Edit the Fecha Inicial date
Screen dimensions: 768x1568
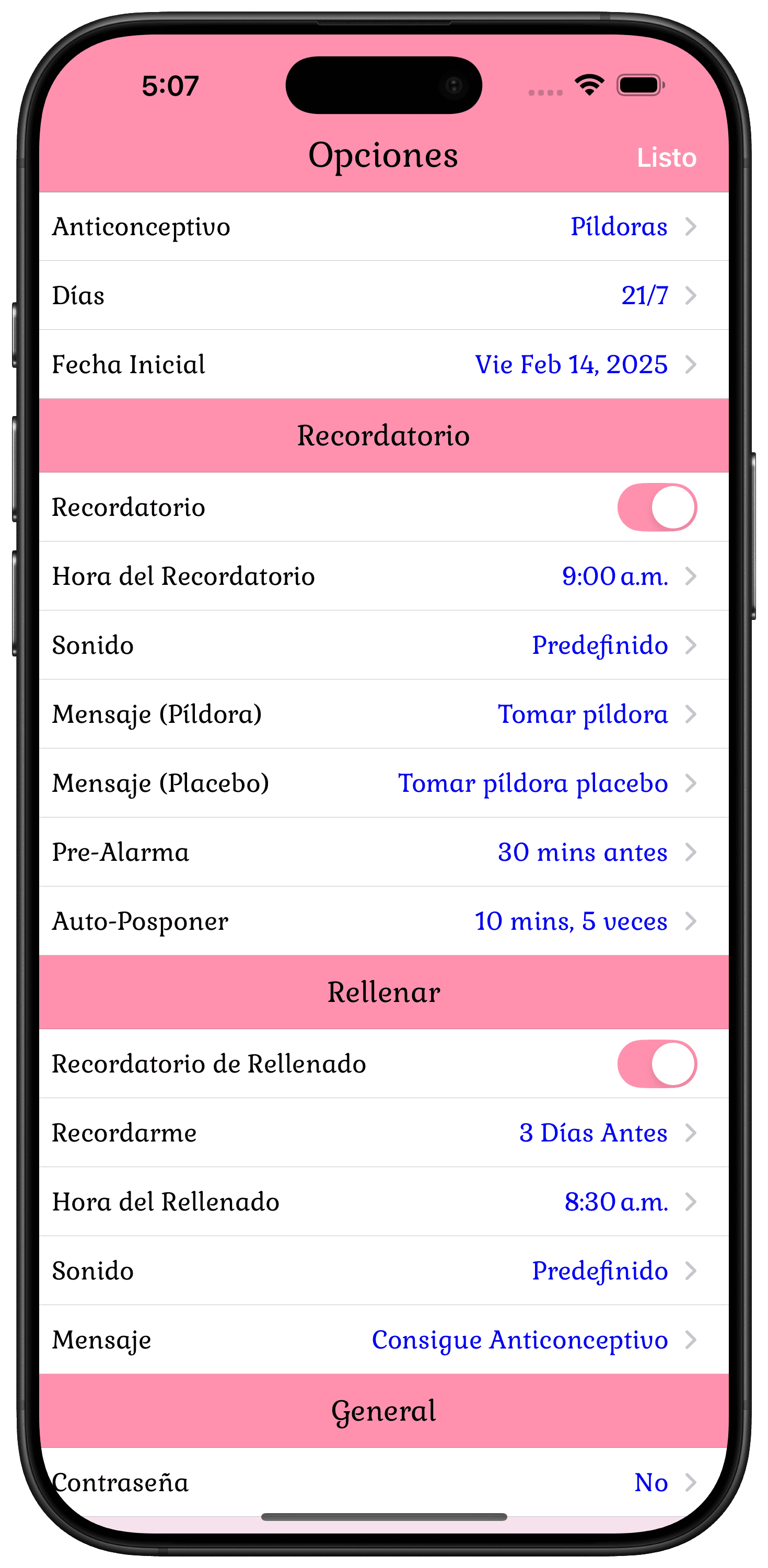tap(384, 365)
